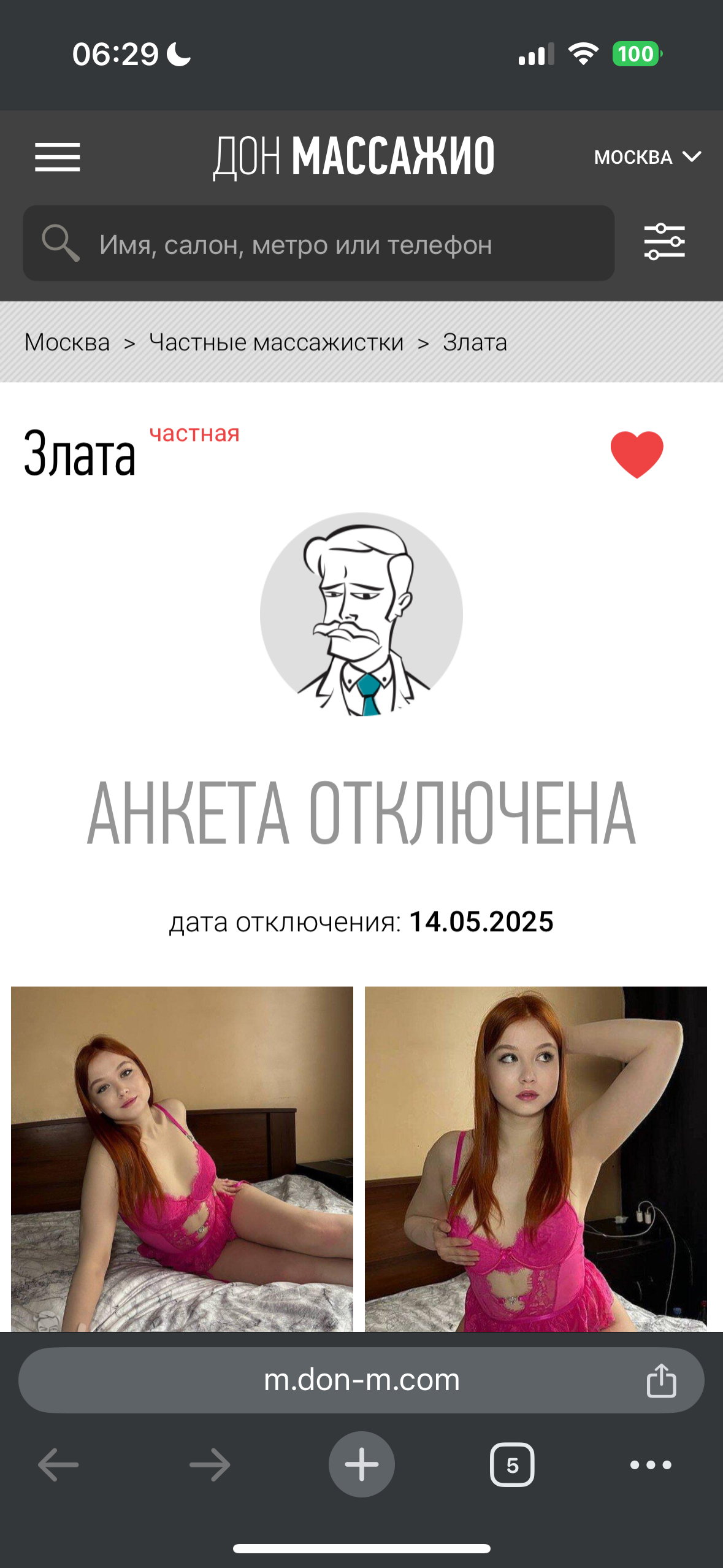Screen dimensions: 723x1568
Task: Show the 5 open tabs
Action: tap(512, 1465)
